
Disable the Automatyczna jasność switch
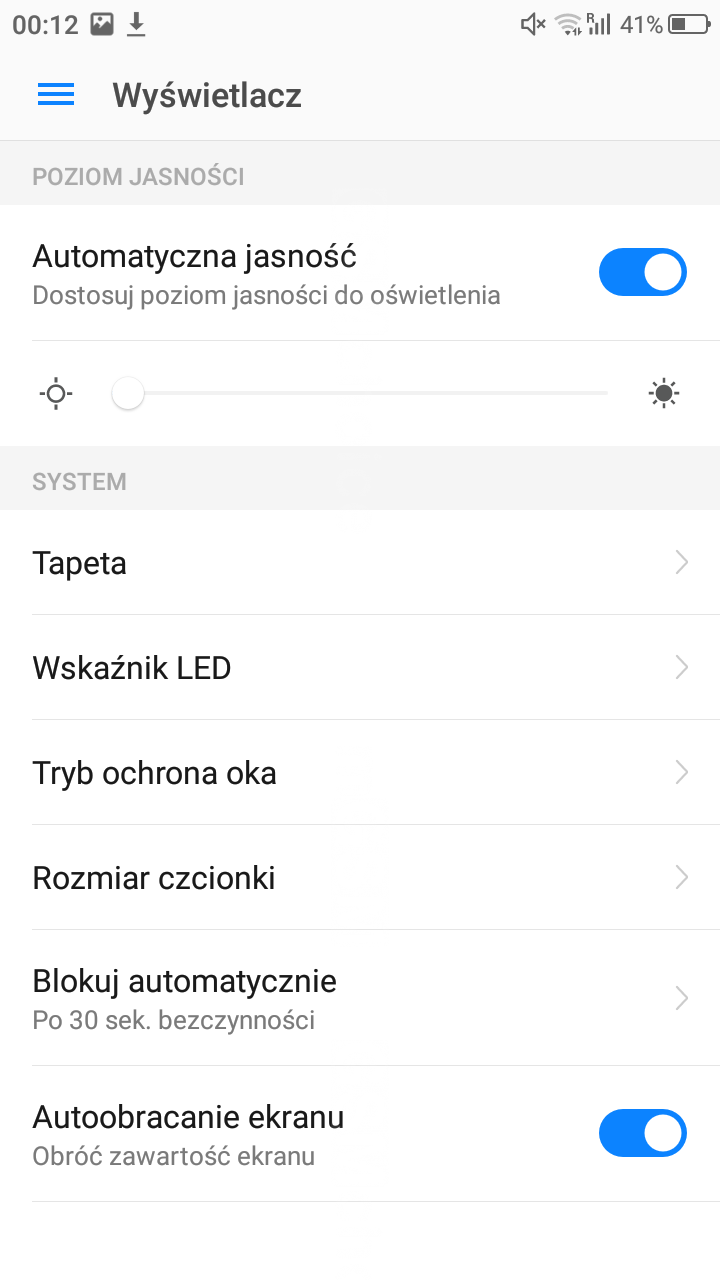642,272
